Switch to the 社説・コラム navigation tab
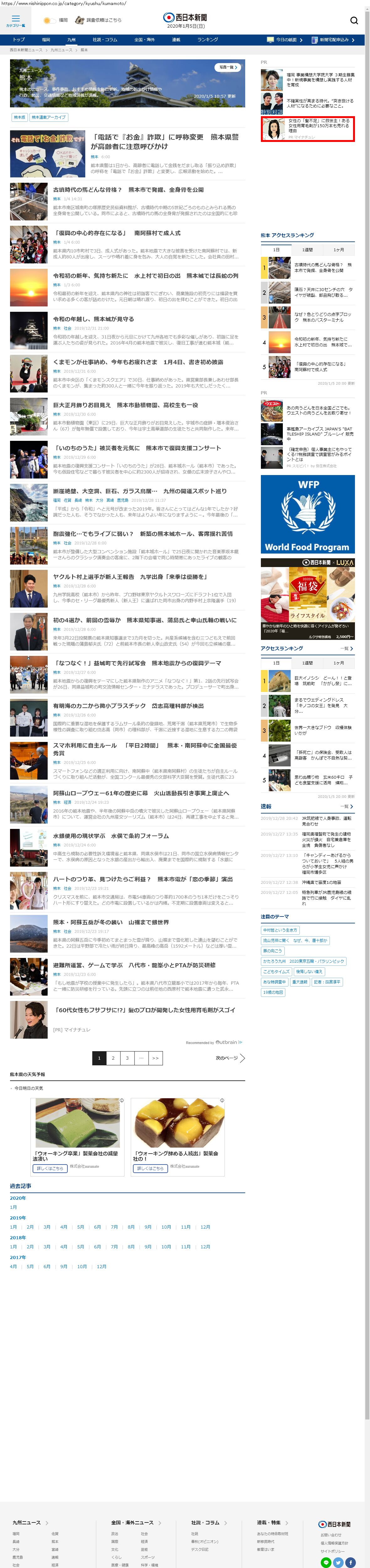The image size is (370, 1568). point(105,40)
